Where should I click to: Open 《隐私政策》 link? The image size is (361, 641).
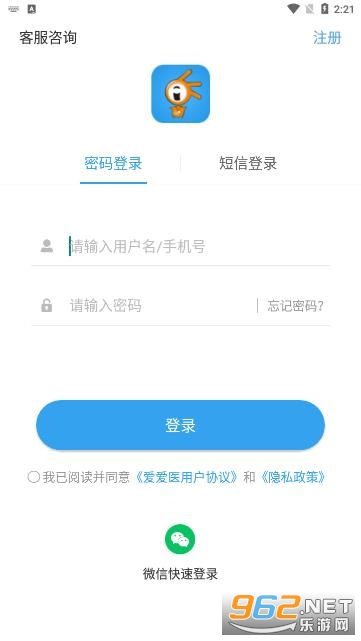tap(293, 477)
